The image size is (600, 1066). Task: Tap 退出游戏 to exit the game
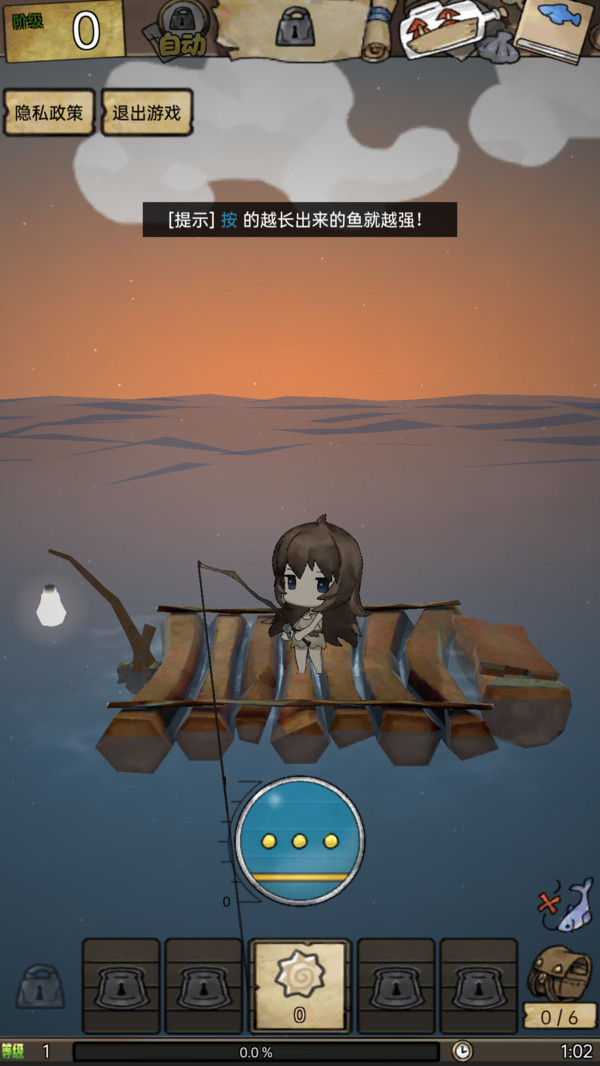click(147, 112)
